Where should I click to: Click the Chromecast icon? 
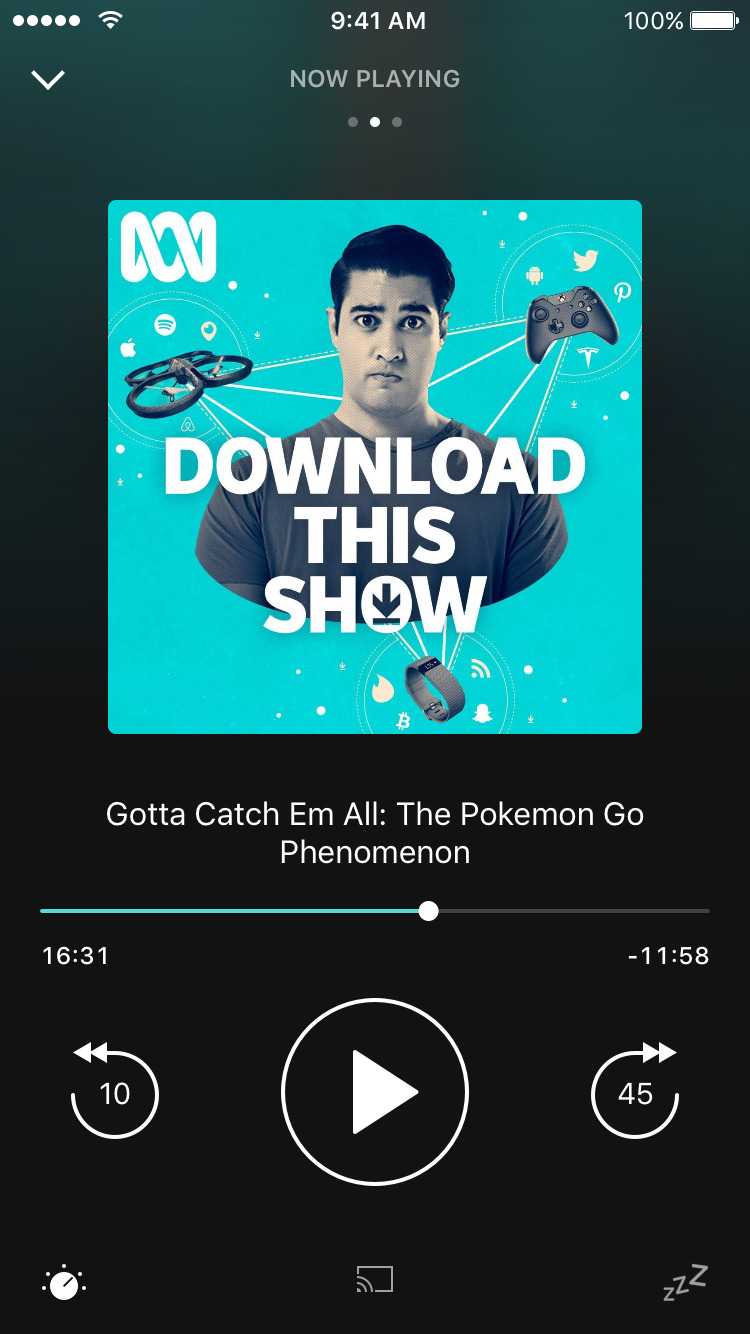pos(374,1280)
